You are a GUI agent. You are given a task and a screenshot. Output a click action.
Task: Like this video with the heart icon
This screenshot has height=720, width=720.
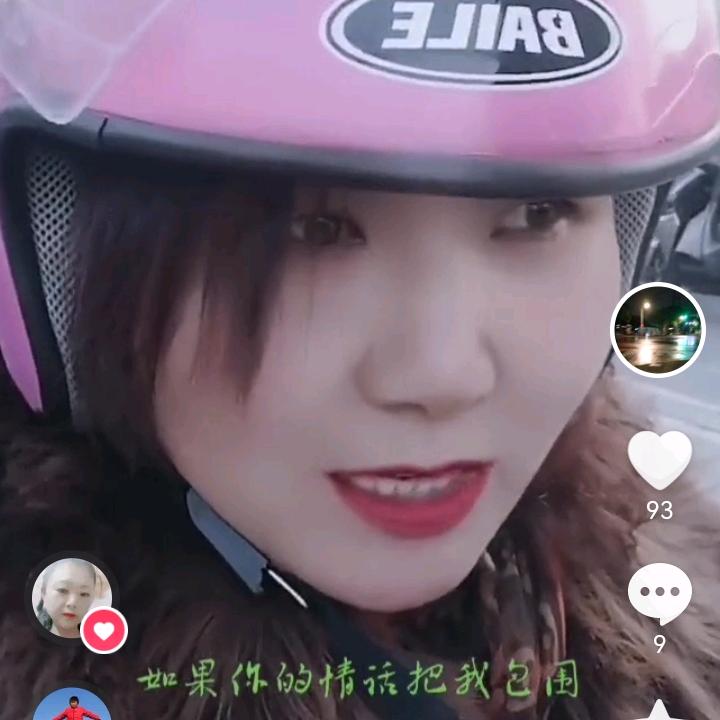pos(659,459)
